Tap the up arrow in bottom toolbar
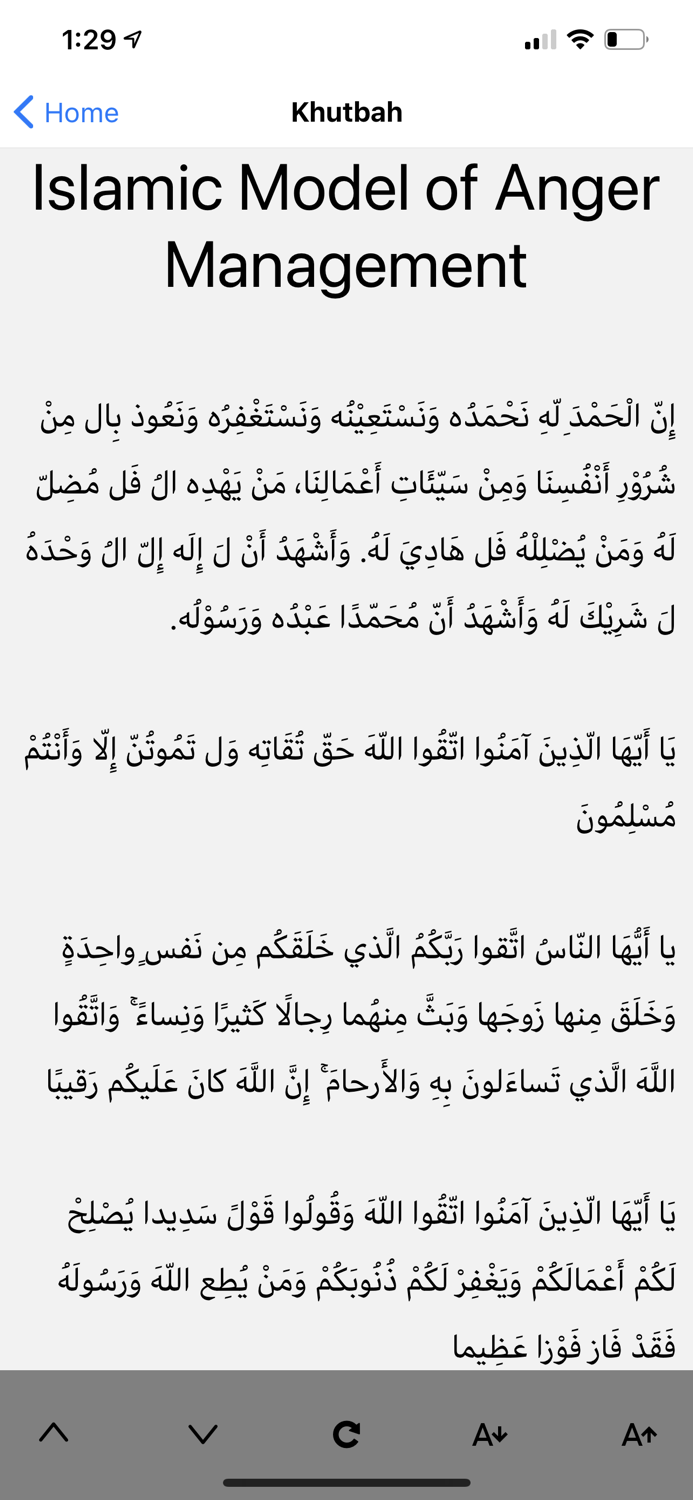Image resolution: width=693 pixels, height=1500 pixels. (54, 1433)
